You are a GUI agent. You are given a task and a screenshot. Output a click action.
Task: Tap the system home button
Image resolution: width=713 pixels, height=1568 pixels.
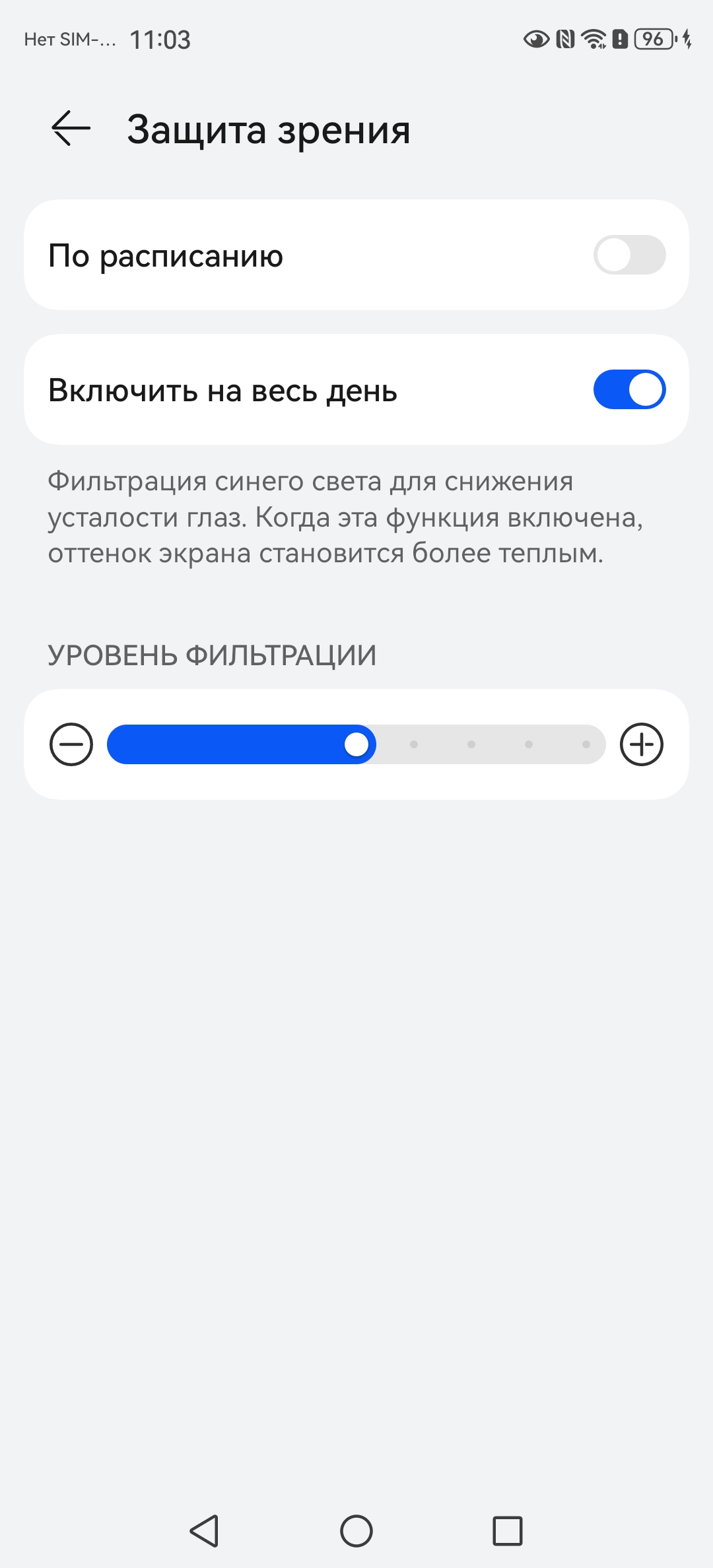click(x=356, y=1530)
